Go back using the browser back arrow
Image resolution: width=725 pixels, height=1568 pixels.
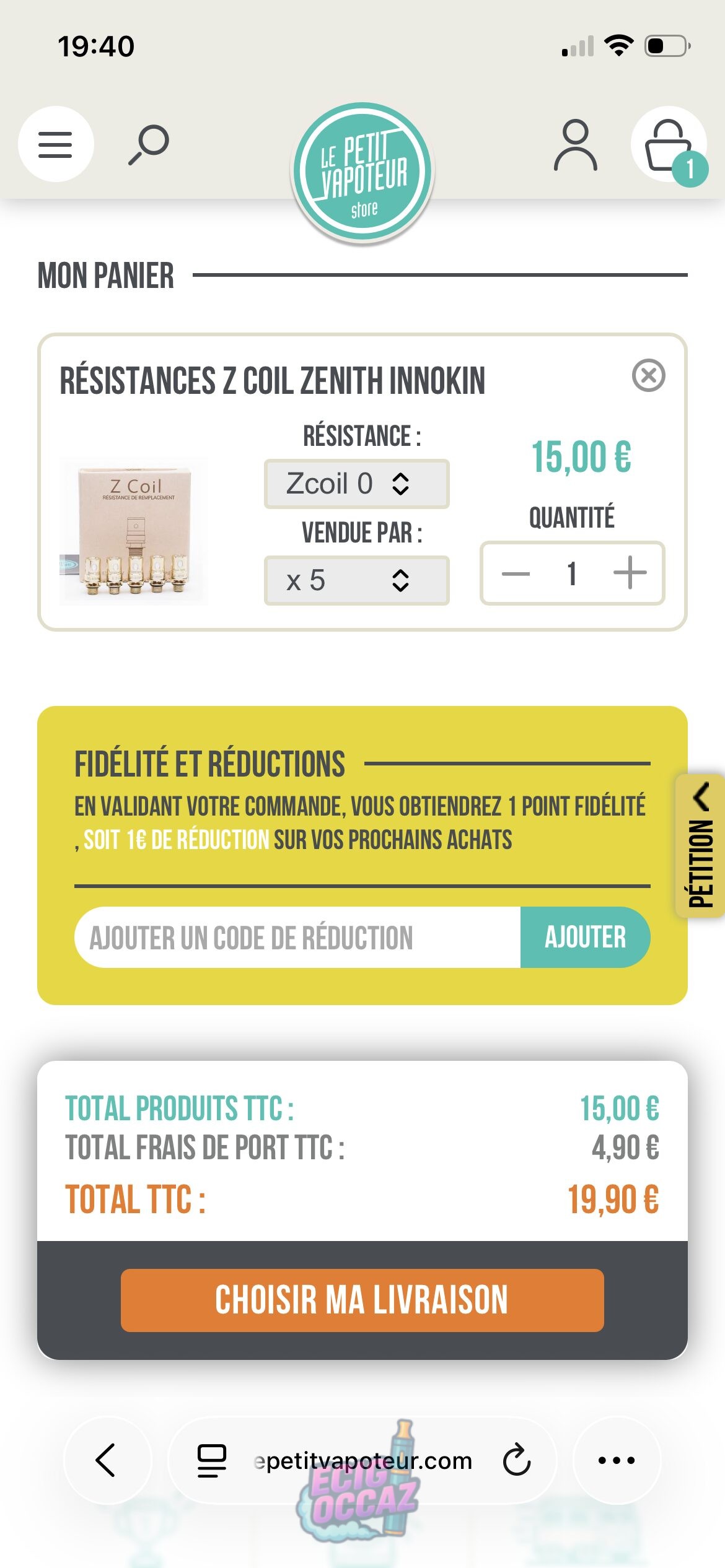pyautogui.click(x=107, y=1460)
